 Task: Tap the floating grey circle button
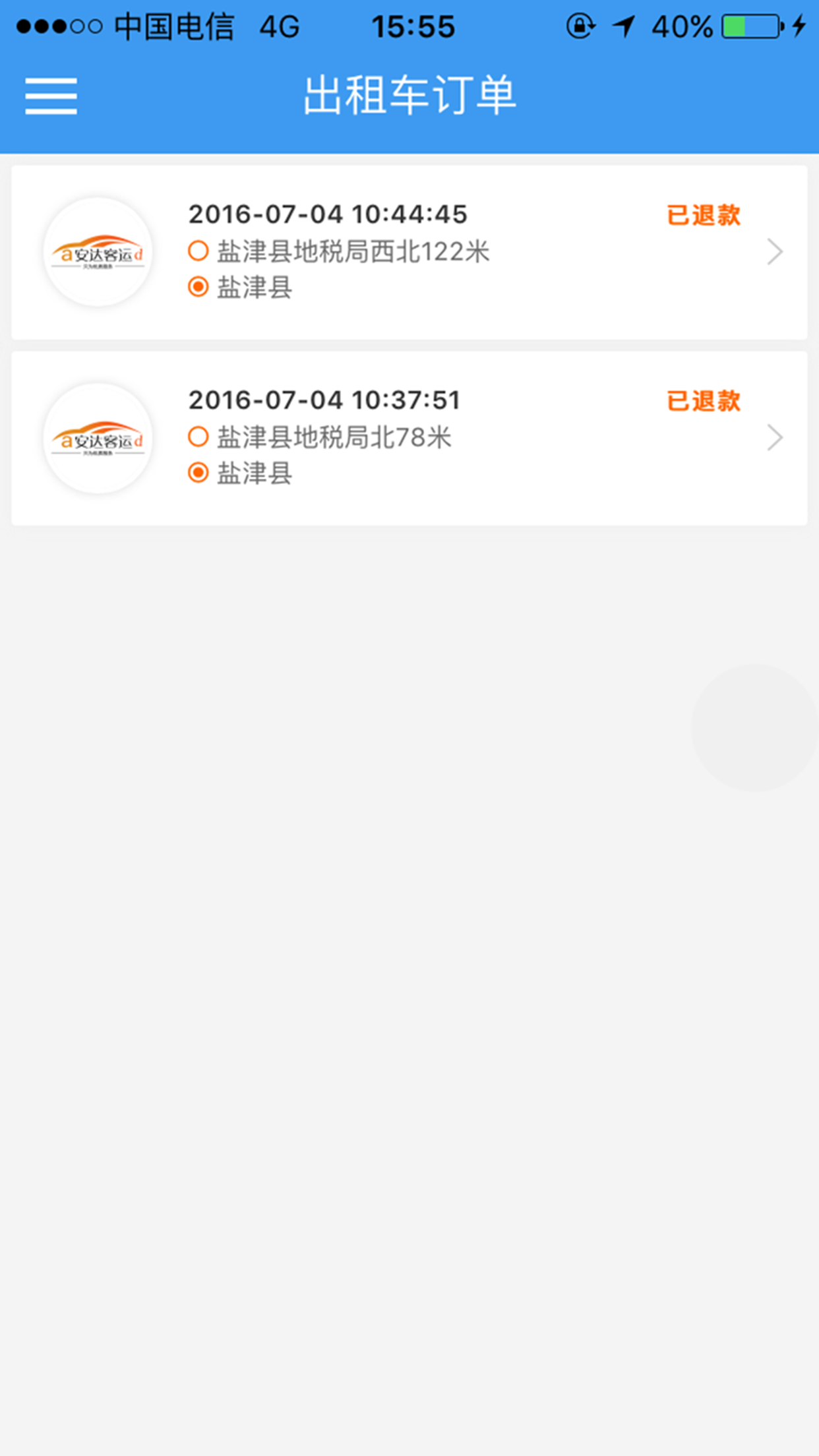point(754,728)
